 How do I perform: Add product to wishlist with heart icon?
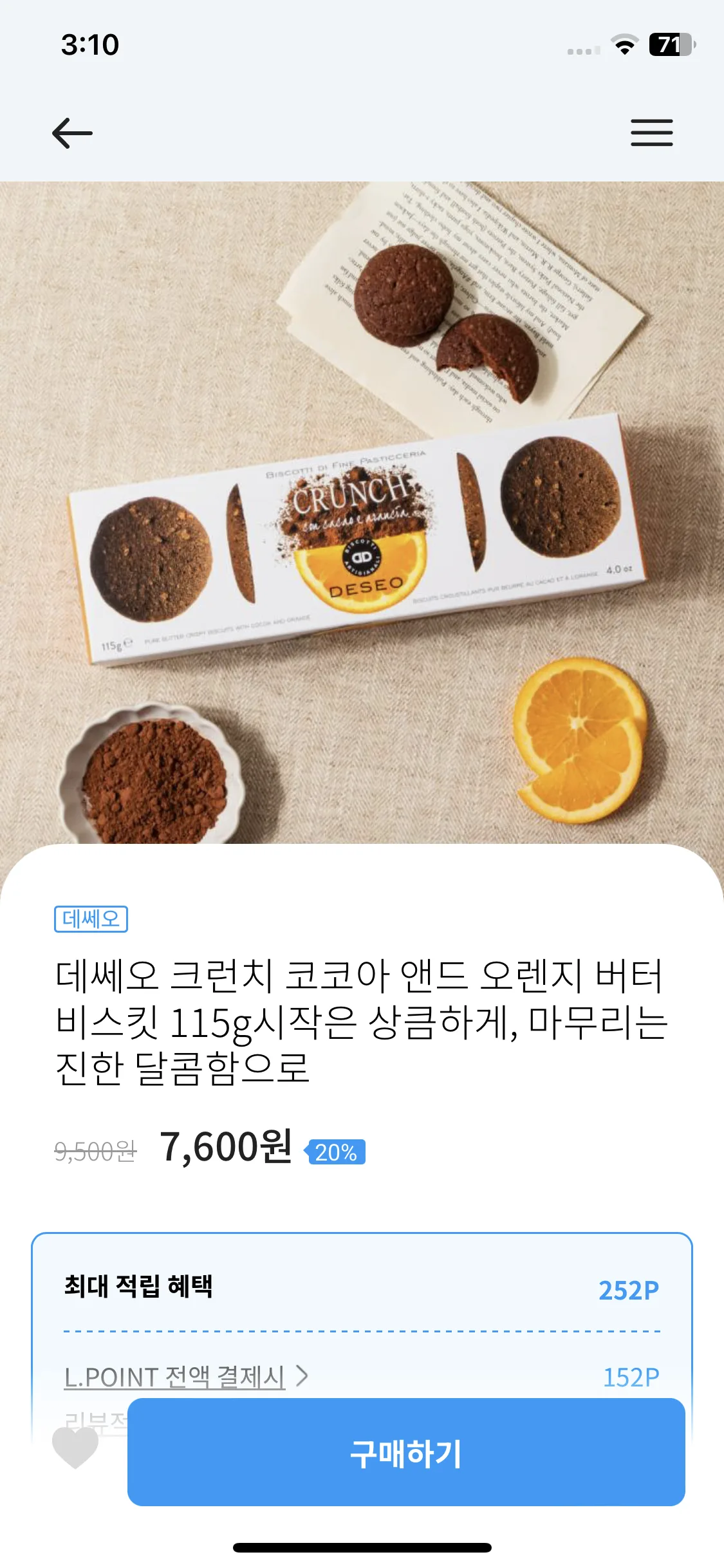coord(75,1447)
